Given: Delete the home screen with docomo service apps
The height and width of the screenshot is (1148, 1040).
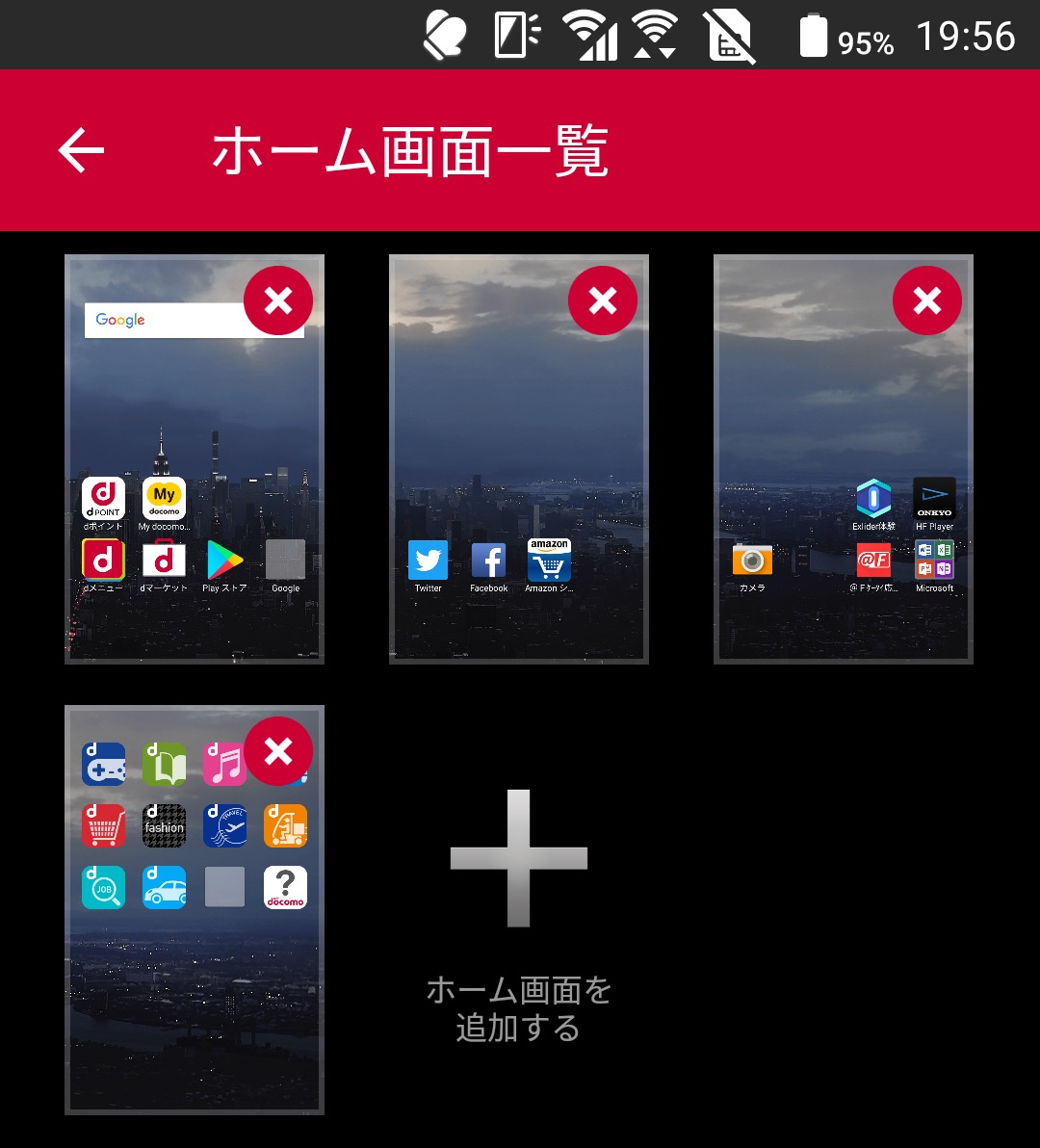Looking at the screenshot, I should coord(278,752).
